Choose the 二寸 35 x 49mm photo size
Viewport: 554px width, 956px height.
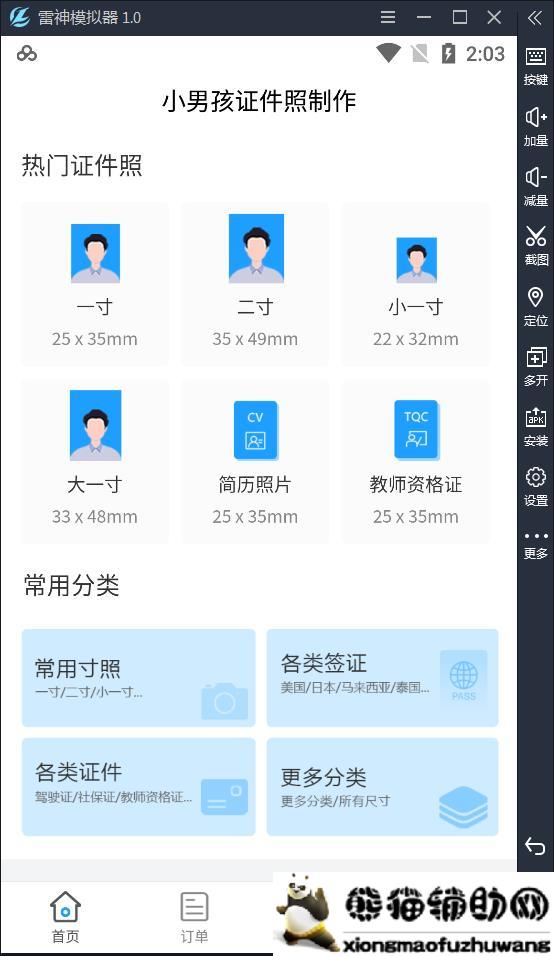coord(255,285)
